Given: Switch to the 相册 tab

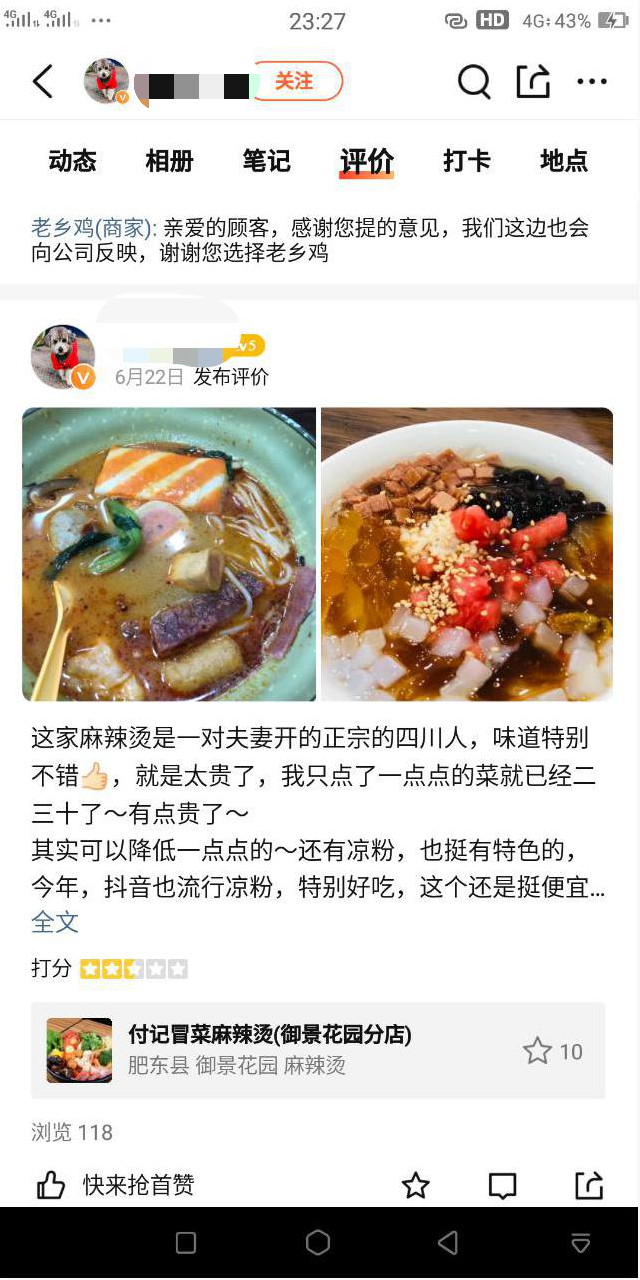Looking at the screenshot, I should coord(169,160).
